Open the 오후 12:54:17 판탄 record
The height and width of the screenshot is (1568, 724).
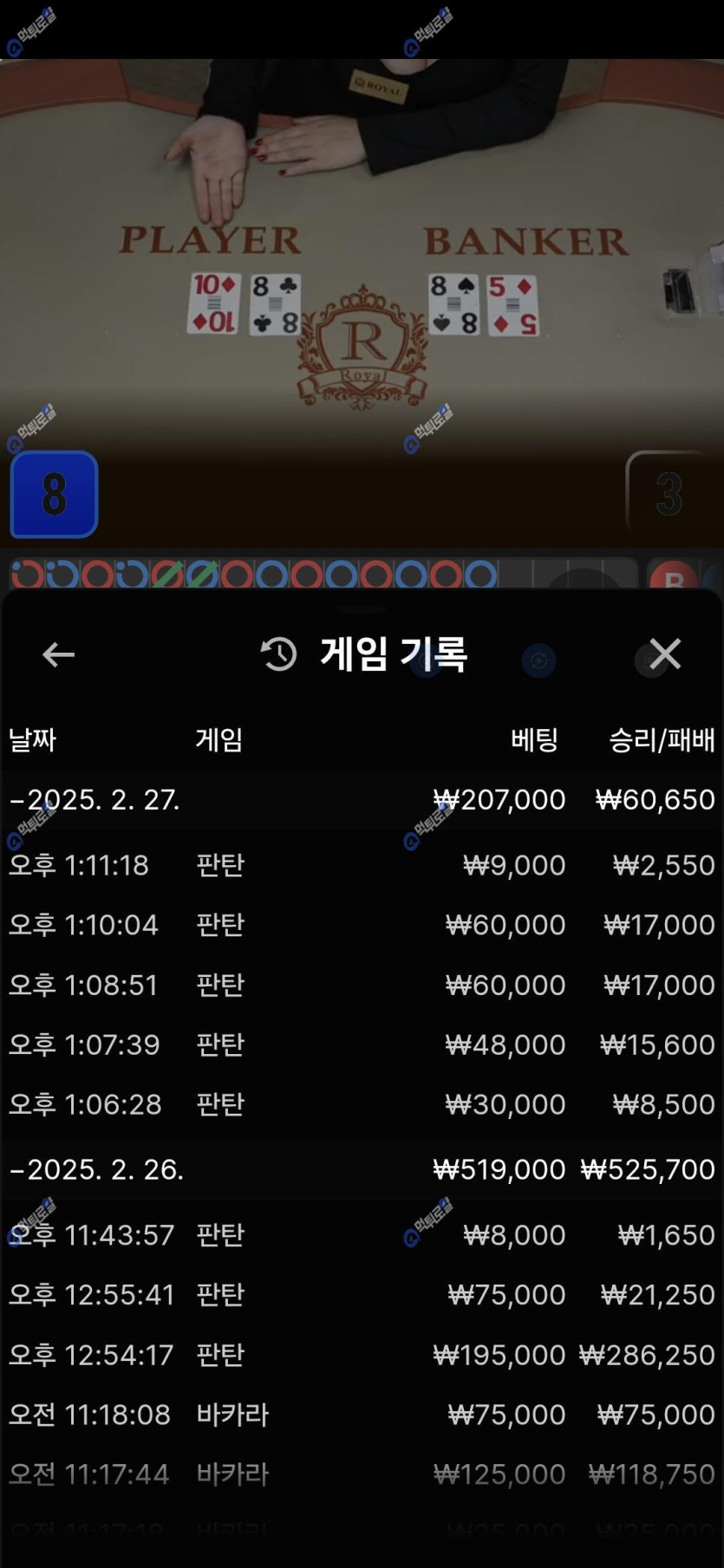tap(362, 1354)
